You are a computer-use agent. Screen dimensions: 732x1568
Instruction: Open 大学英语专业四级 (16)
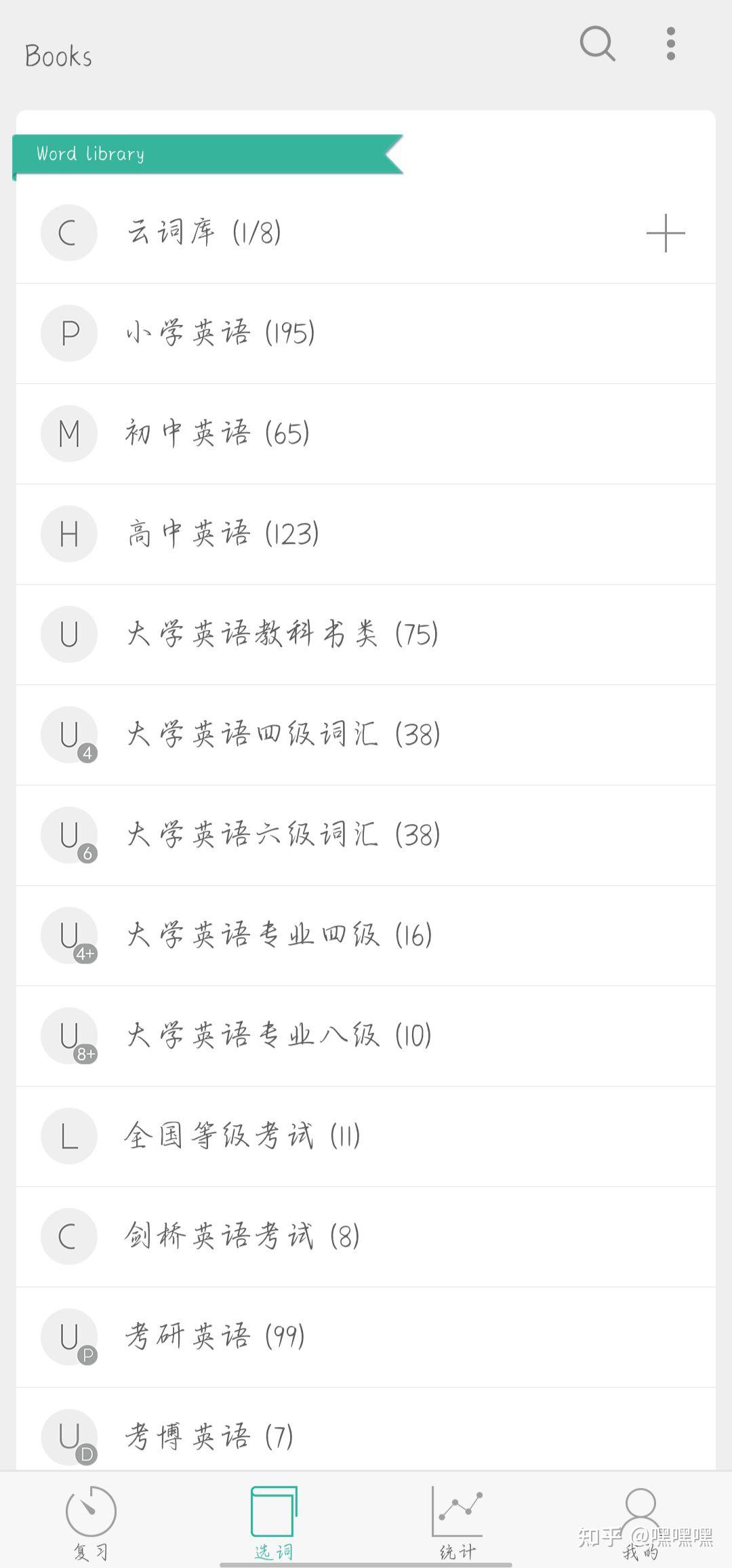[x=366, y=936]
